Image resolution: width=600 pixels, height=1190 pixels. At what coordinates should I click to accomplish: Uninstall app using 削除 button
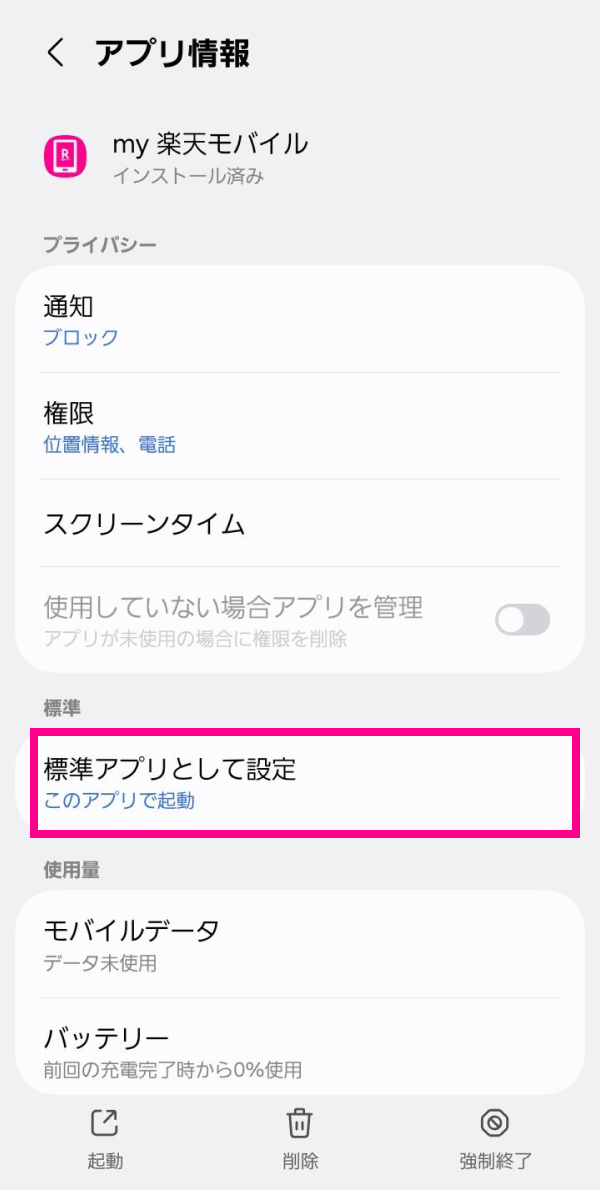(x=300, y=1138)
